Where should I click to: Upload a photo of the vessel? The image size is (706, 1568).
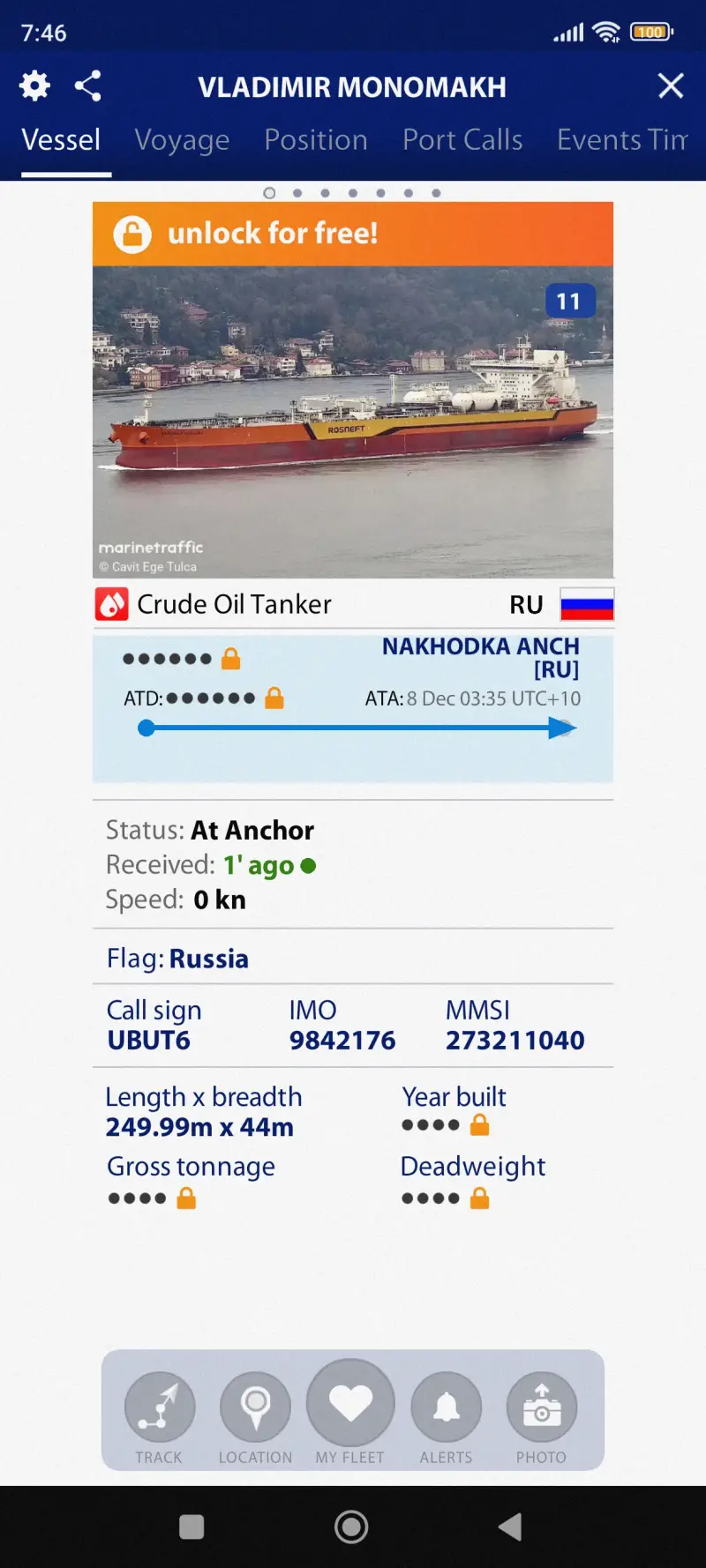(x=541, y=1407)
